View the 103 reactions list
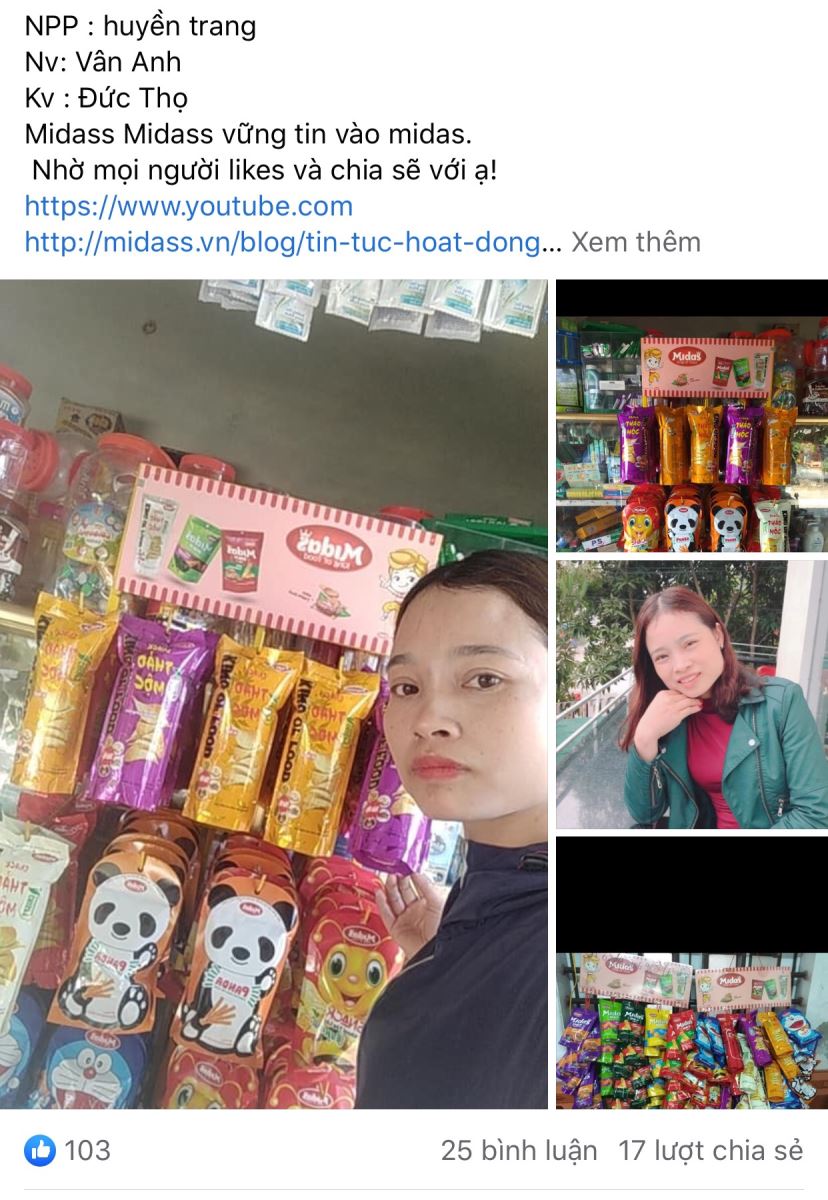The width and height of the screenshot is (828, 1200). pos(70,1150)
